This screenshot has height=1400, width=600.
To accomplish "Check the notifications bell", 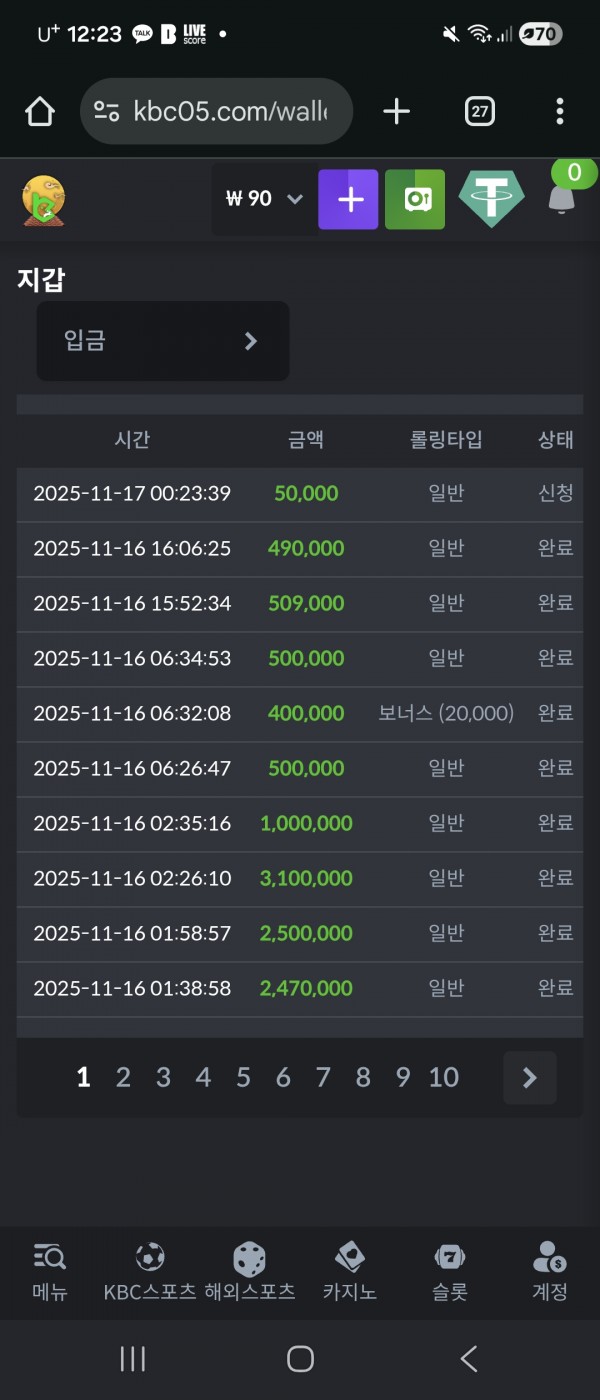I will 562,197.
